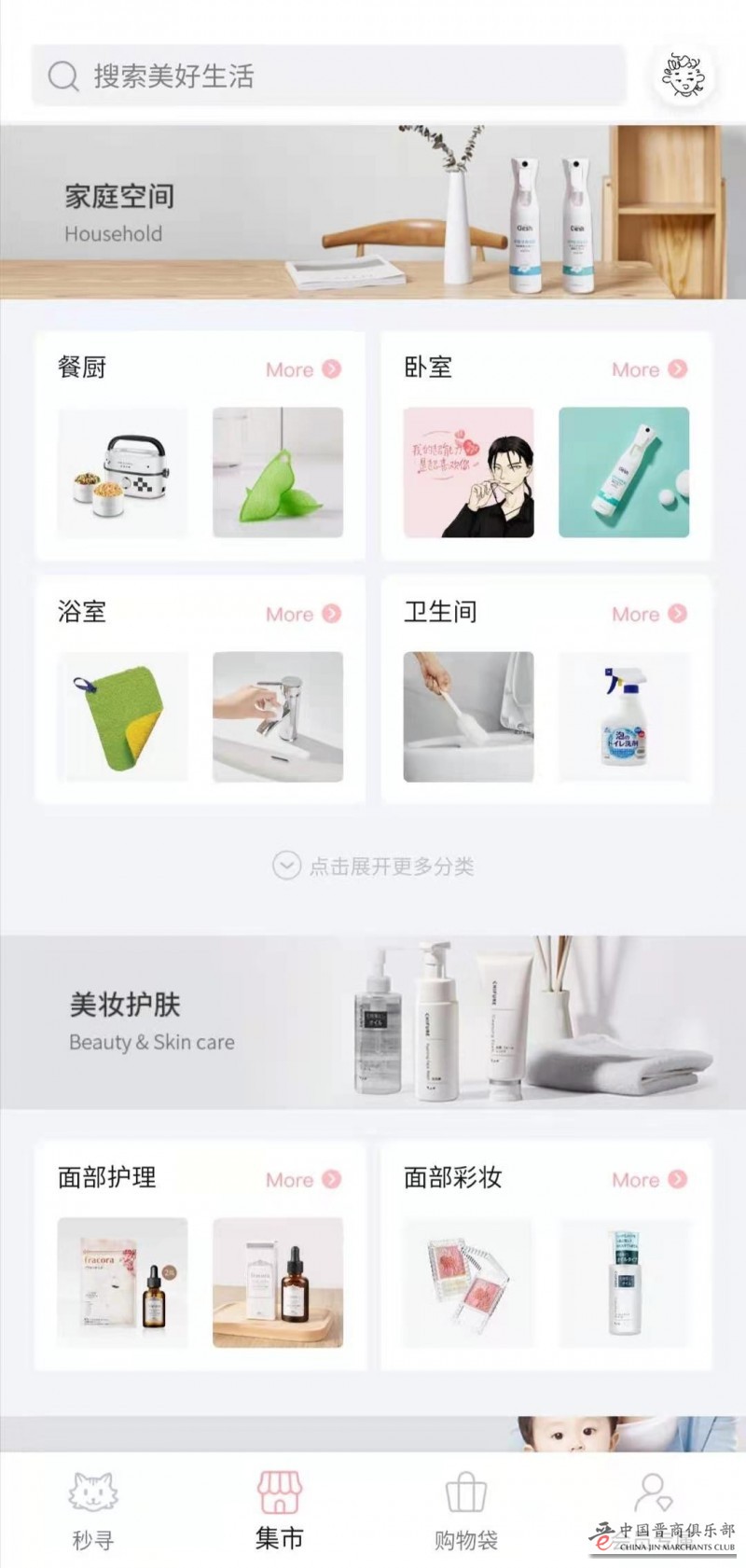Open the 搜索美好生活 search box
The height and width of the screenshot is (1568, 746).
pos(326,76)
